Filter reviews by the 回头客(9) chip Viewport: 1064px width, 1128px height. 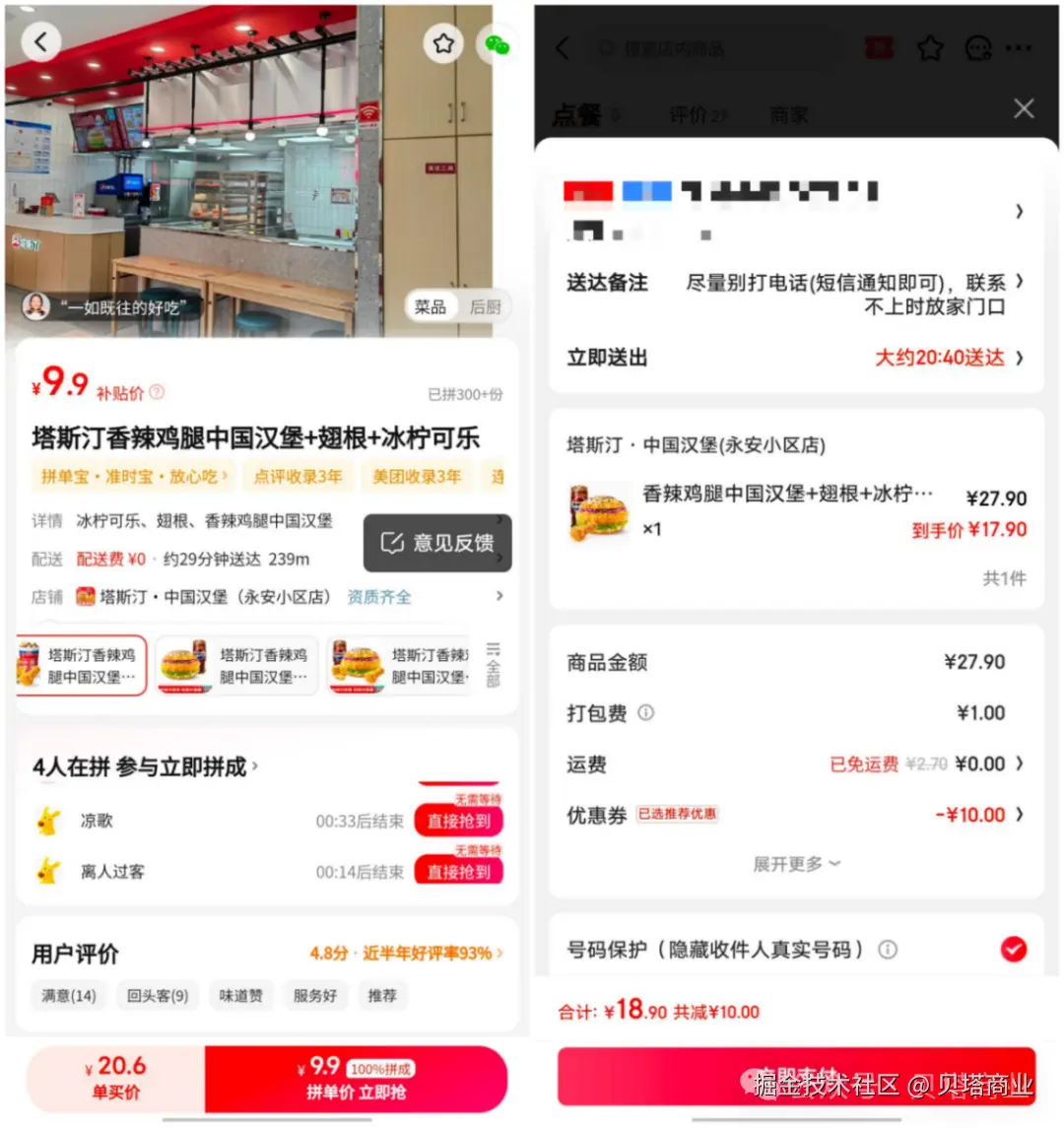coord(158,996)
